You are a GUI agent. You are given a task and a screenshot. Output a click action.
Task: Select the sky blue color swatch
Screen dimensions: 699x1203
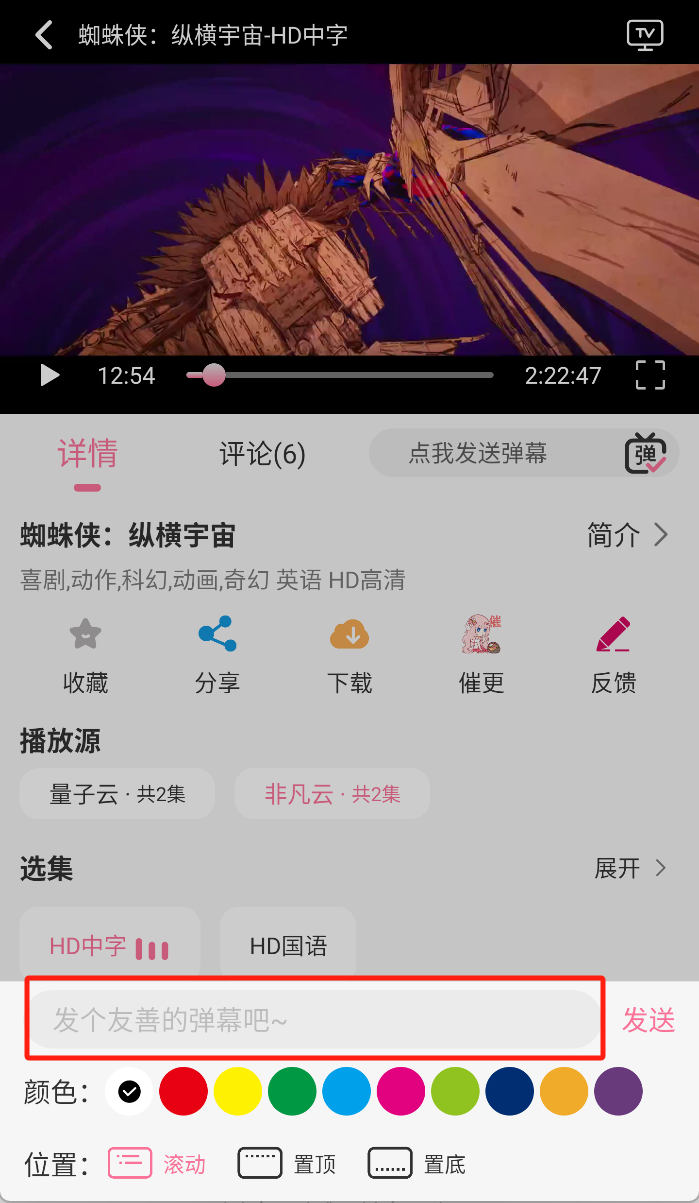tap(346, 1092)
